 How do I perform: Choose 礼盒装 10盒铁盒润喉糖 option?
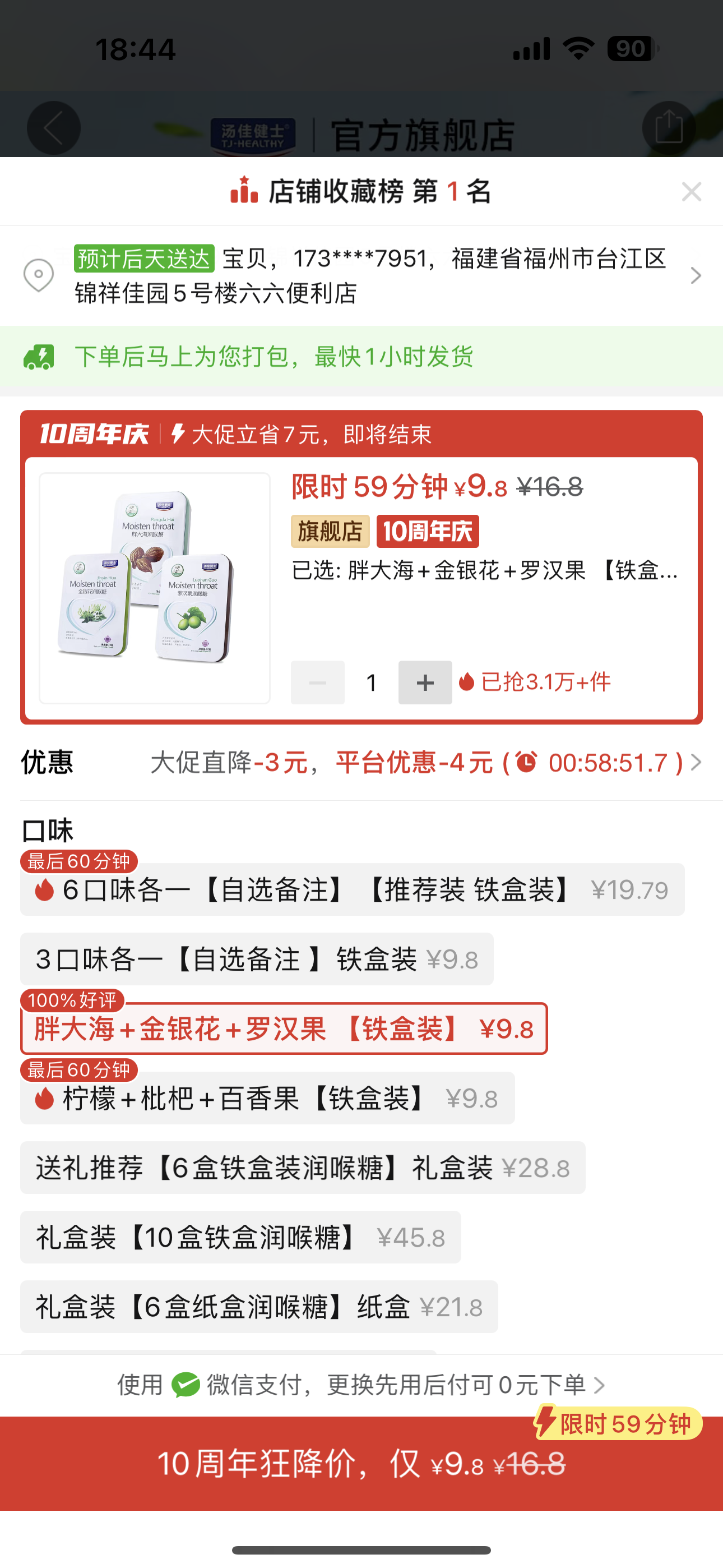coord(240,1238)
